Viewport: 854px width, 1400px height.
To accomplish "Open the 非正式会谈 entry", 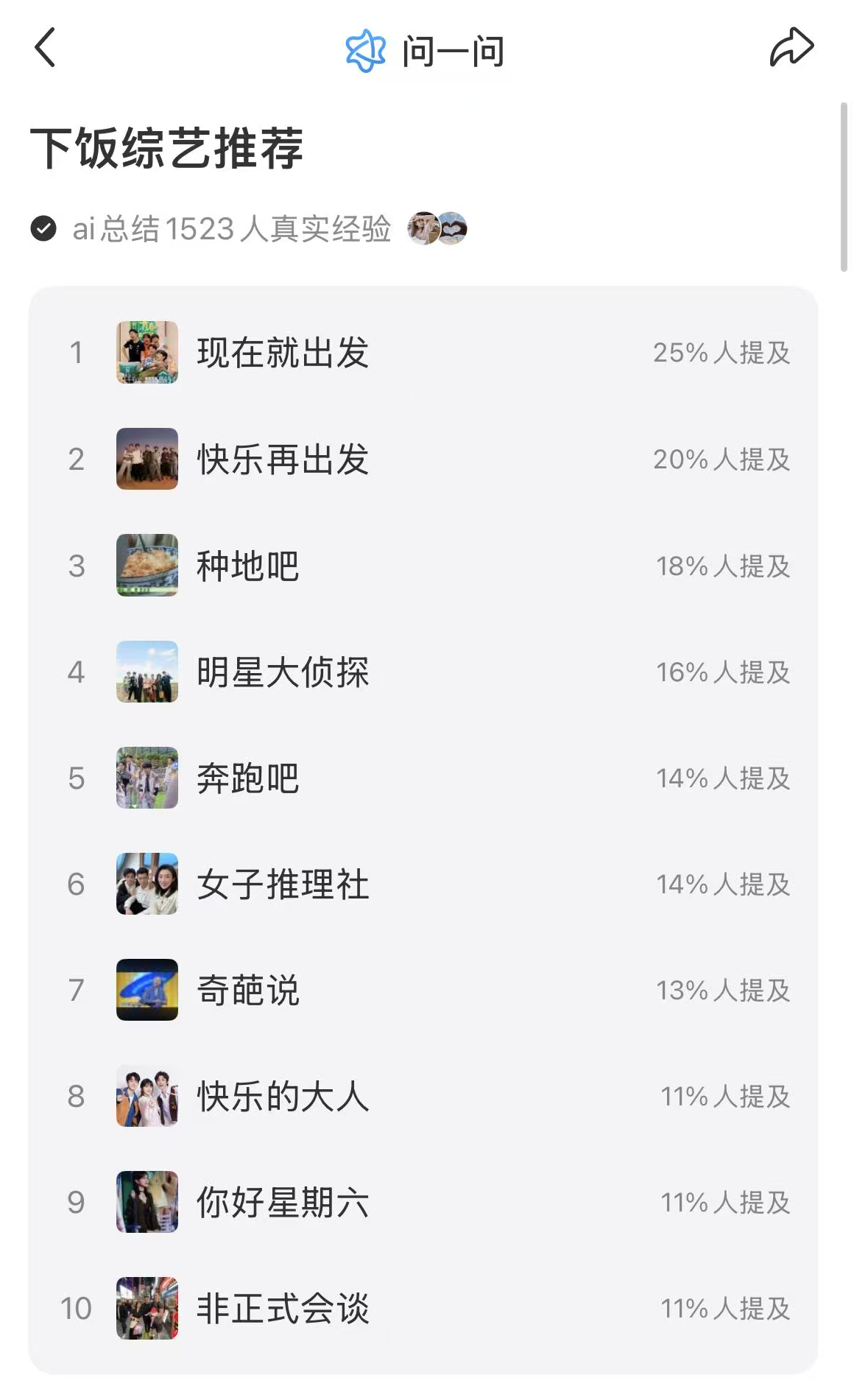I will point(283,1309).
